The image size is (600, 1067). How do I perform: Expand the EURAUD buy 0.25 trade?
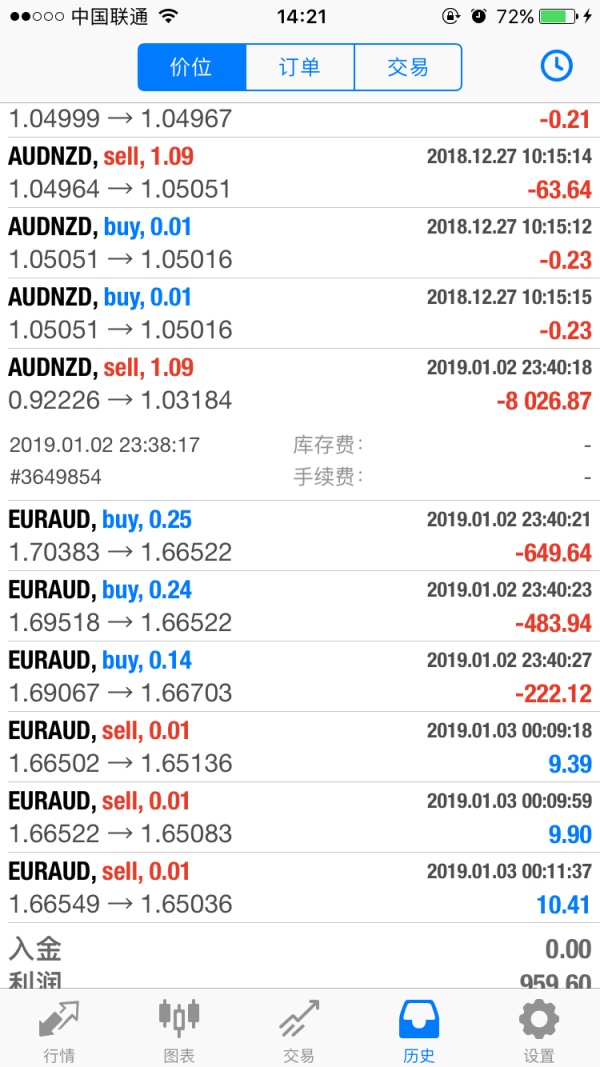coord(300,536)
